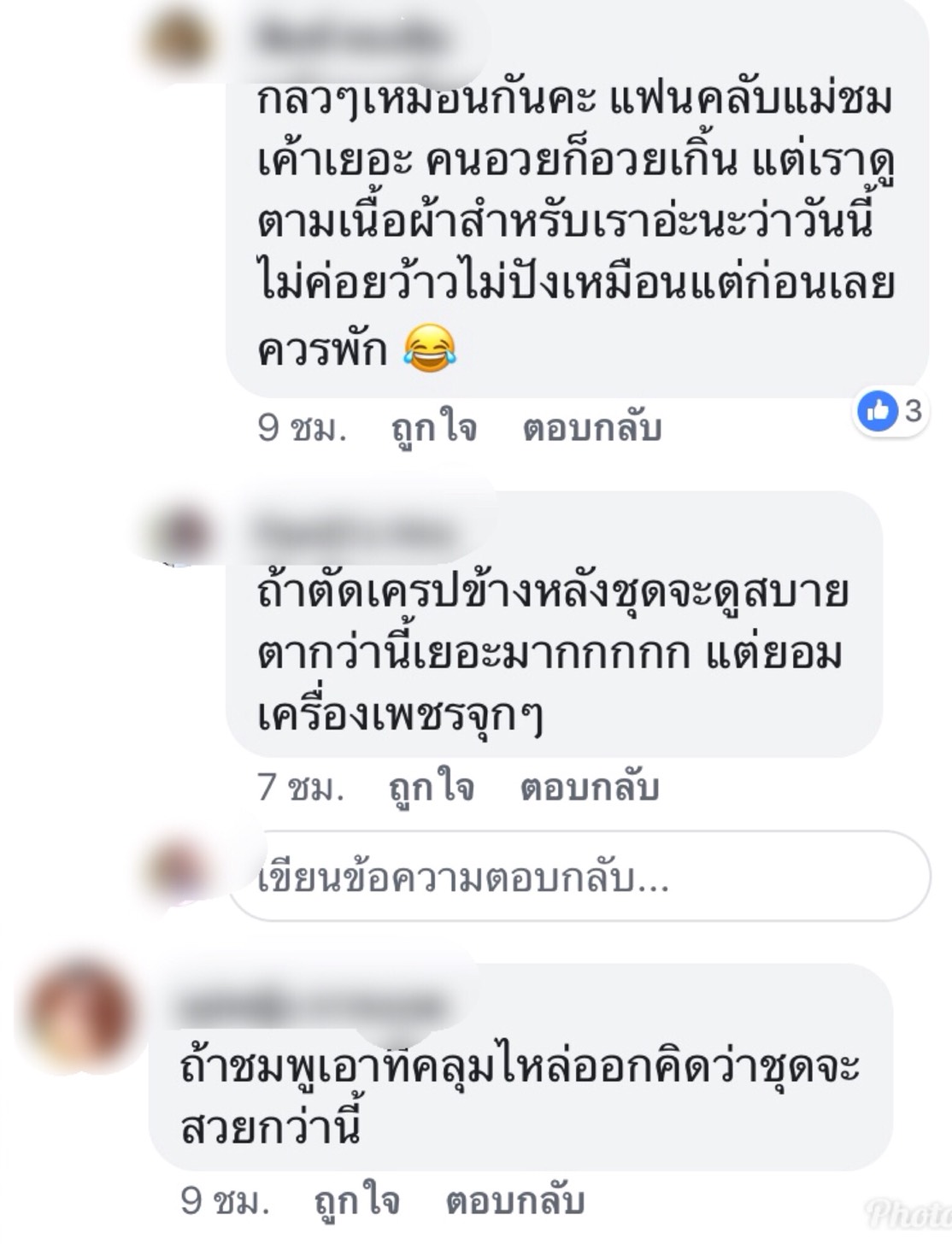The height and width of the screenshot is (1256, 952).
Task: Reply to the comment ending with ควรพัก
Action: point(592,428)
